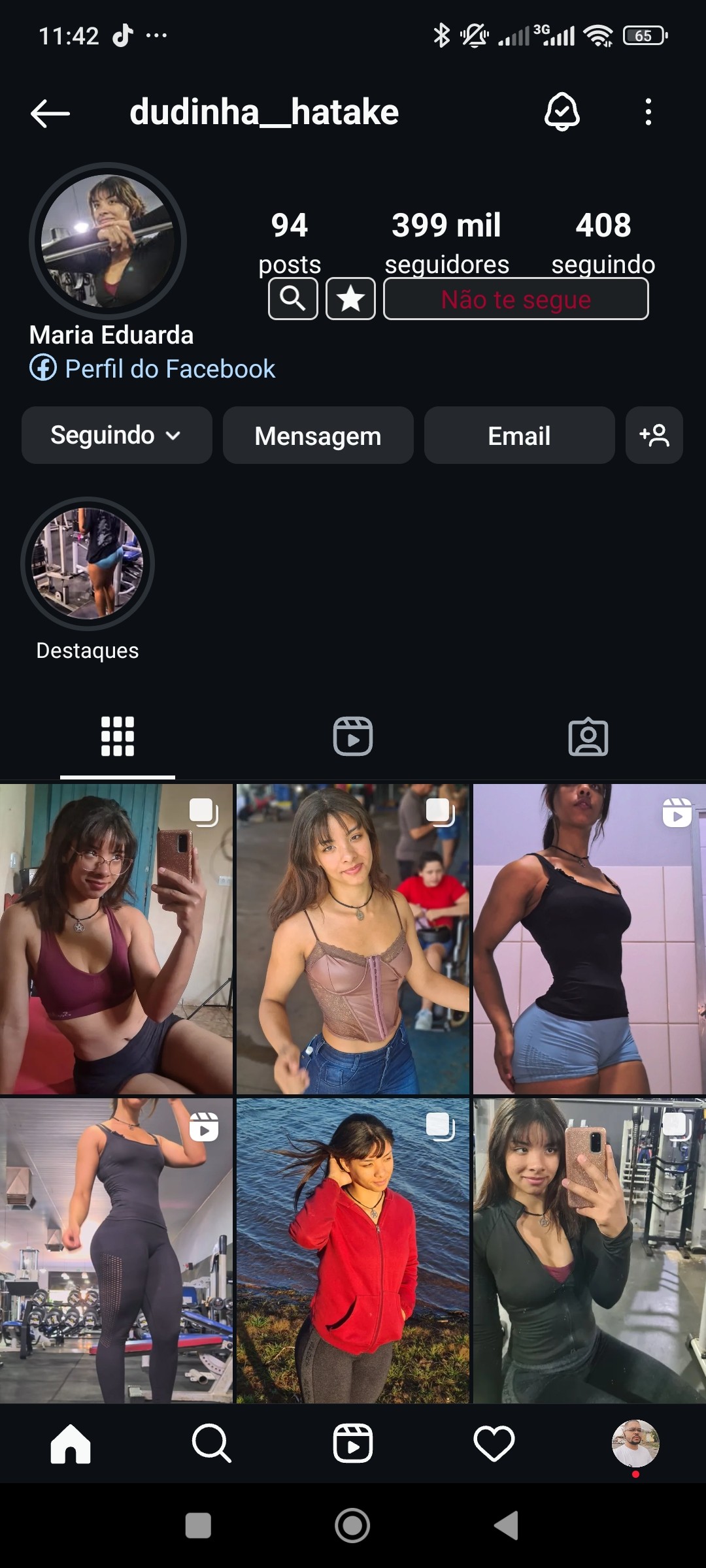View the list of 399 mil seguidores
706x1568 pixels.
coord(446,242)
